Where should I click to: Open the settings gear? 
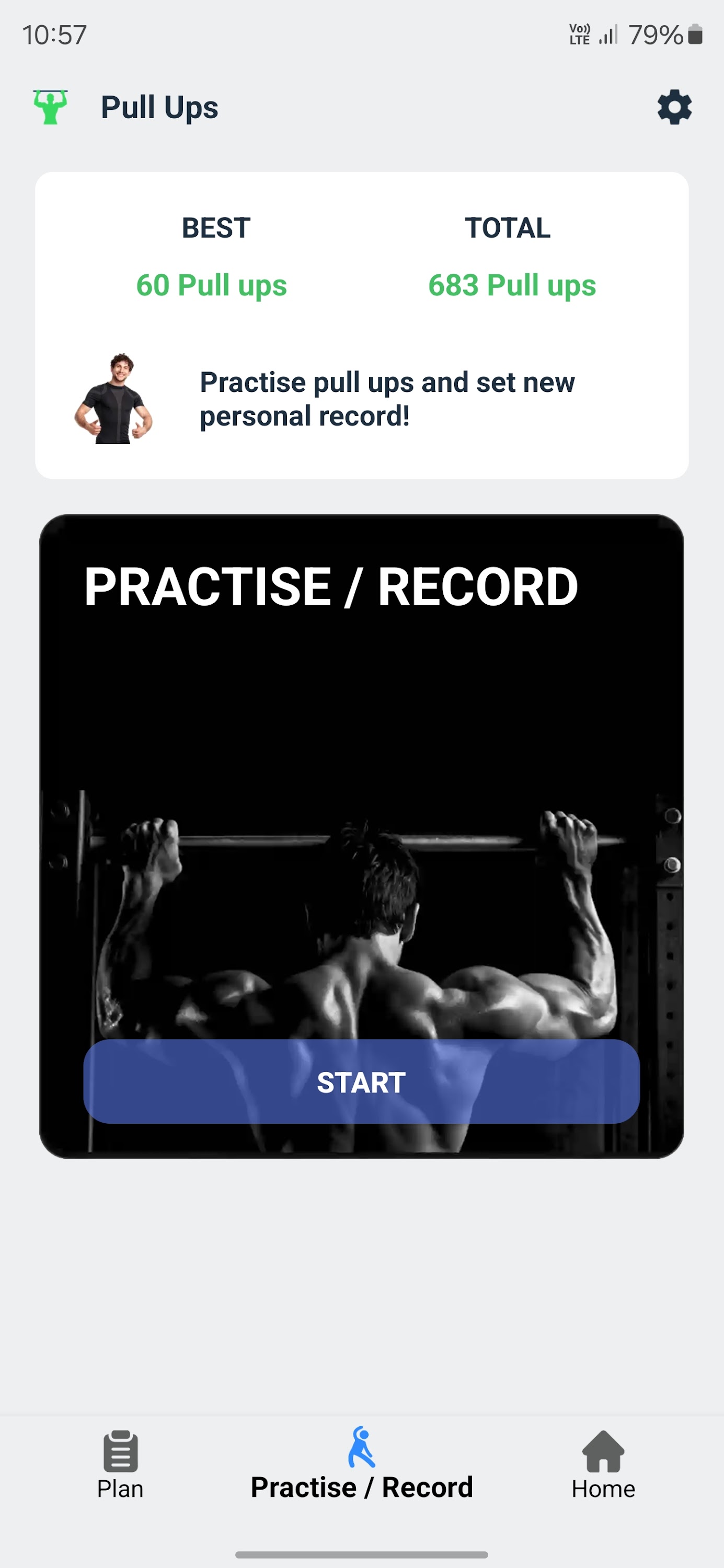pyautogui.click(x=674, y=108)
